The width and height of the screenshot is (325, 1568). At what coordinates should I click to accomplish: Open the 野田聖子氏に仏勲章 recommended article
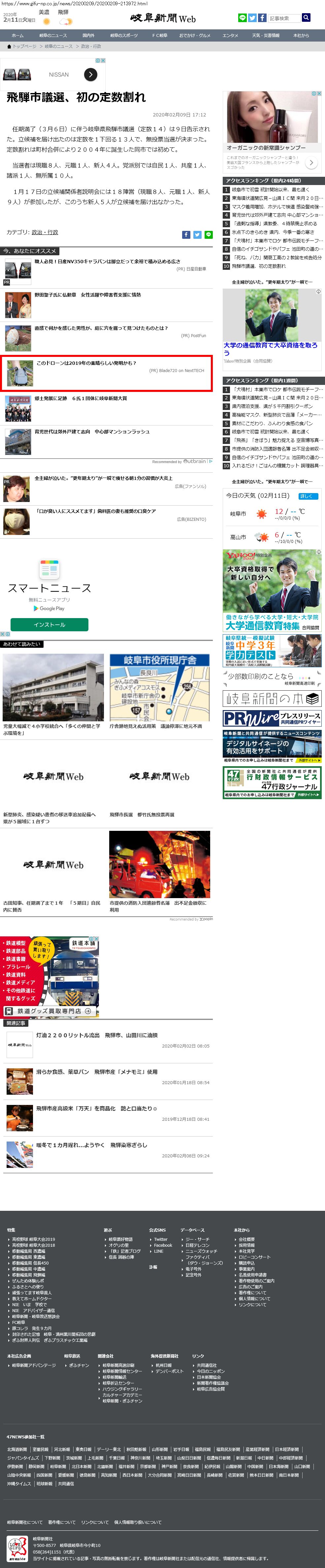coord(88,295)
